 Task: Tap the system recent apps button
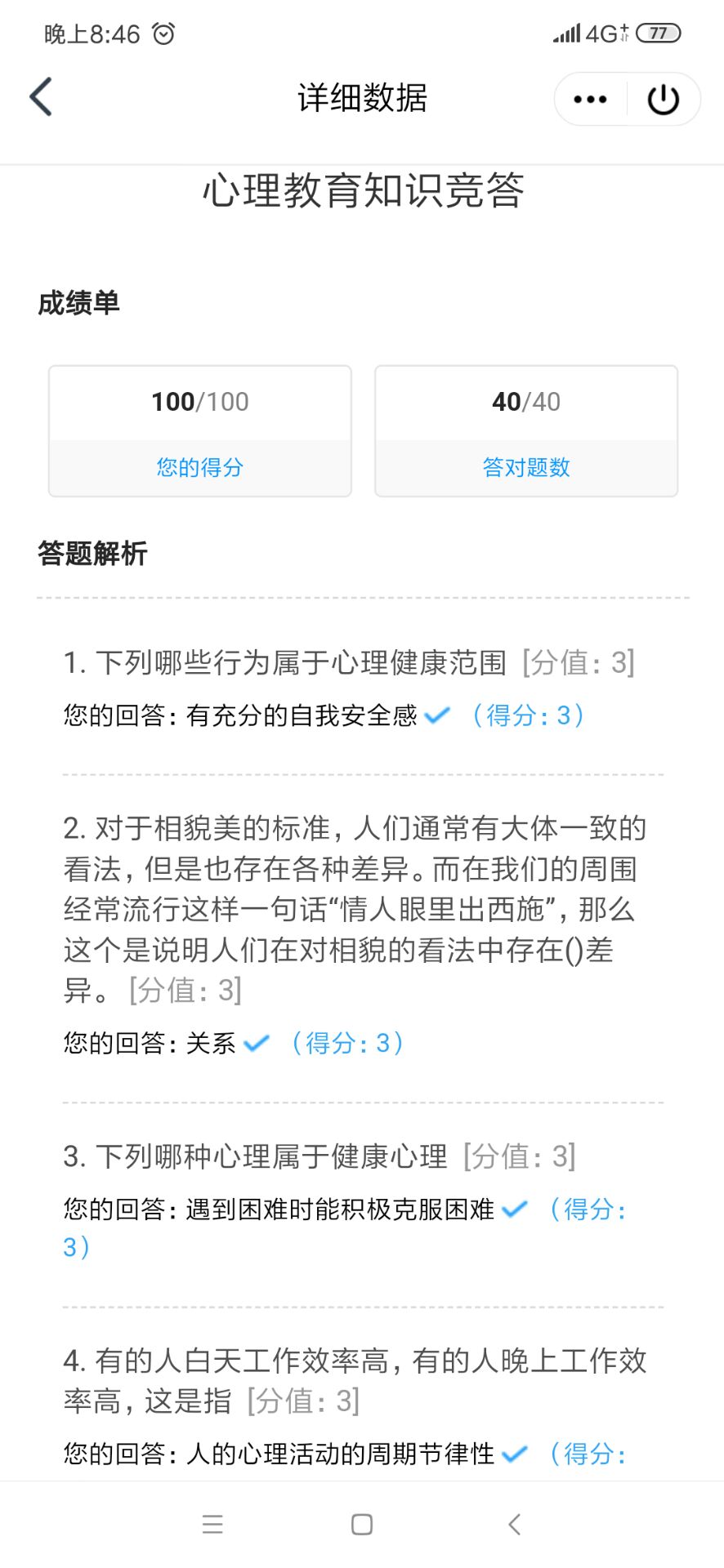pos(212,1524)
